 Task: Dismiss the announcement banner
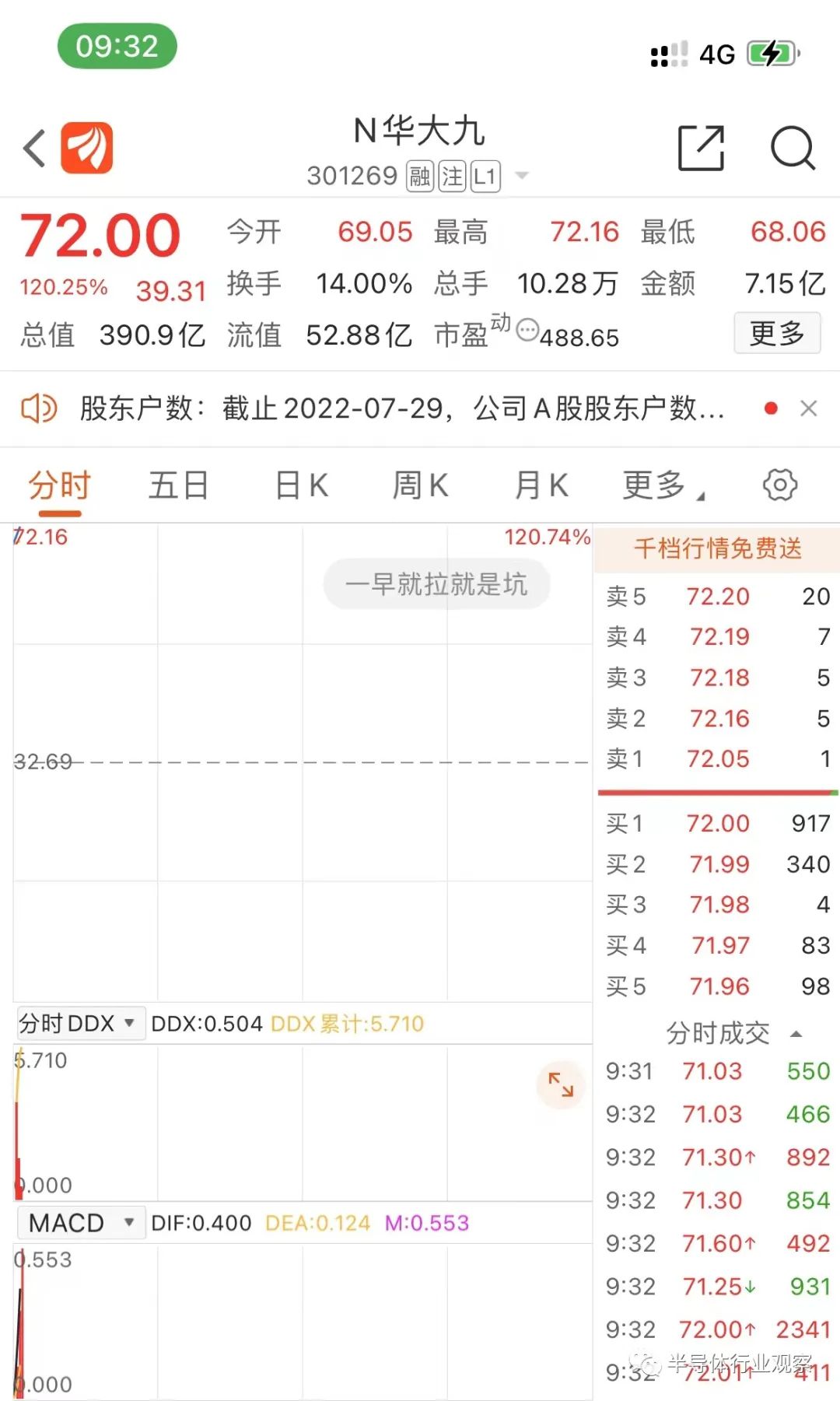(x=809, y=408)
